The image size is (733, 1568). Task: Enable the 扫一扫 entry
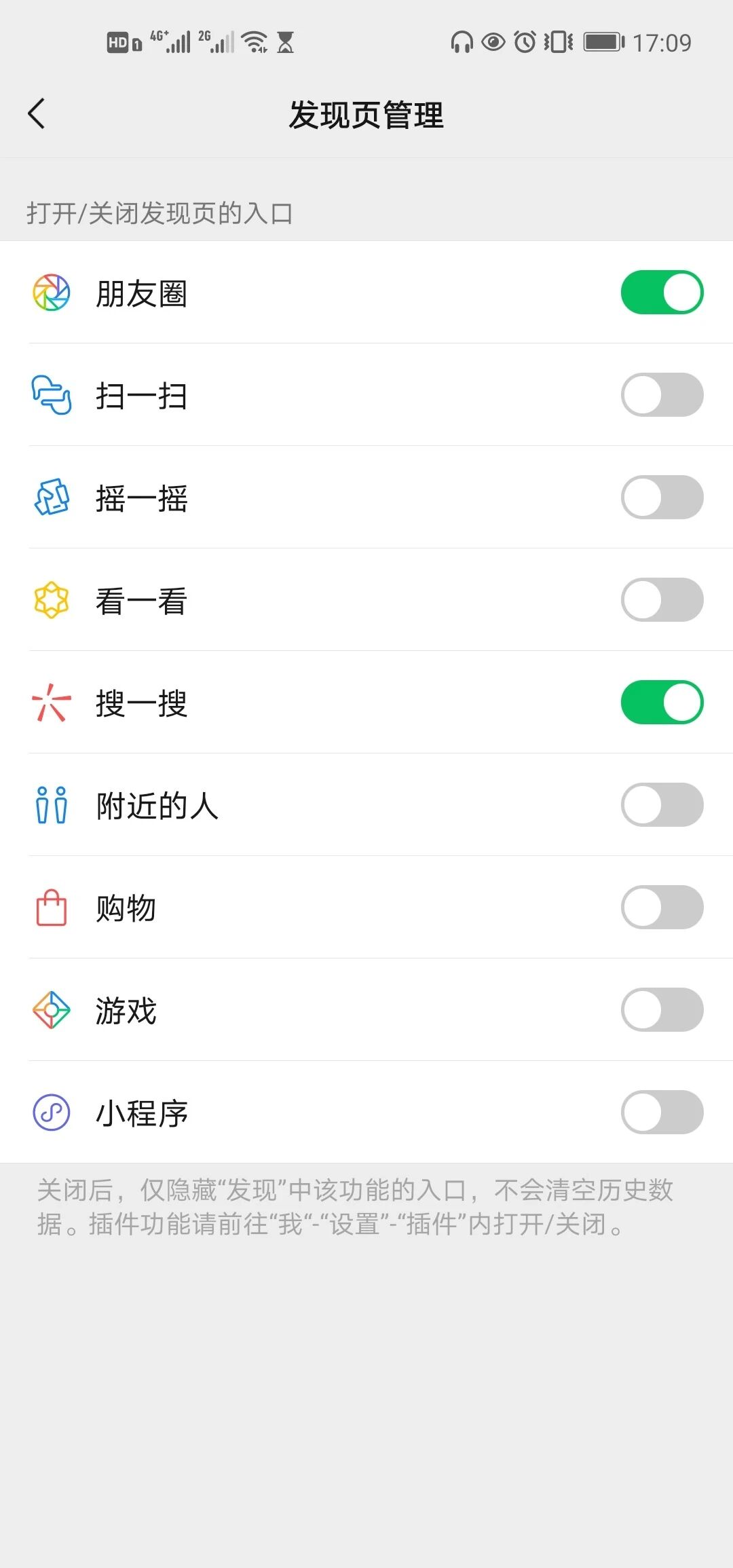[x=662, y=395]
